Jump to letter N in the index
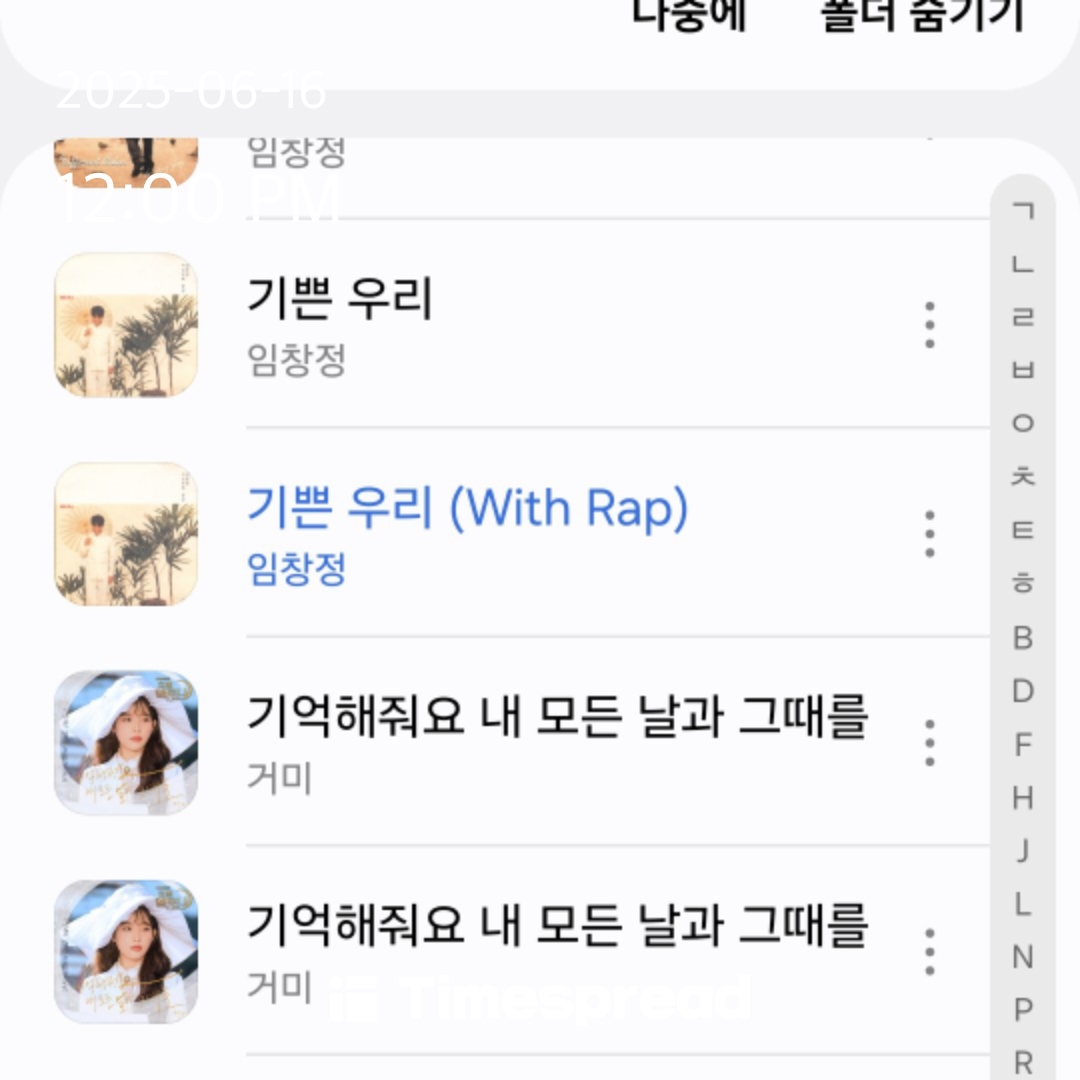This screenshot has height=1080, width=1080. pyautogui.click(x=1022, y=957)
